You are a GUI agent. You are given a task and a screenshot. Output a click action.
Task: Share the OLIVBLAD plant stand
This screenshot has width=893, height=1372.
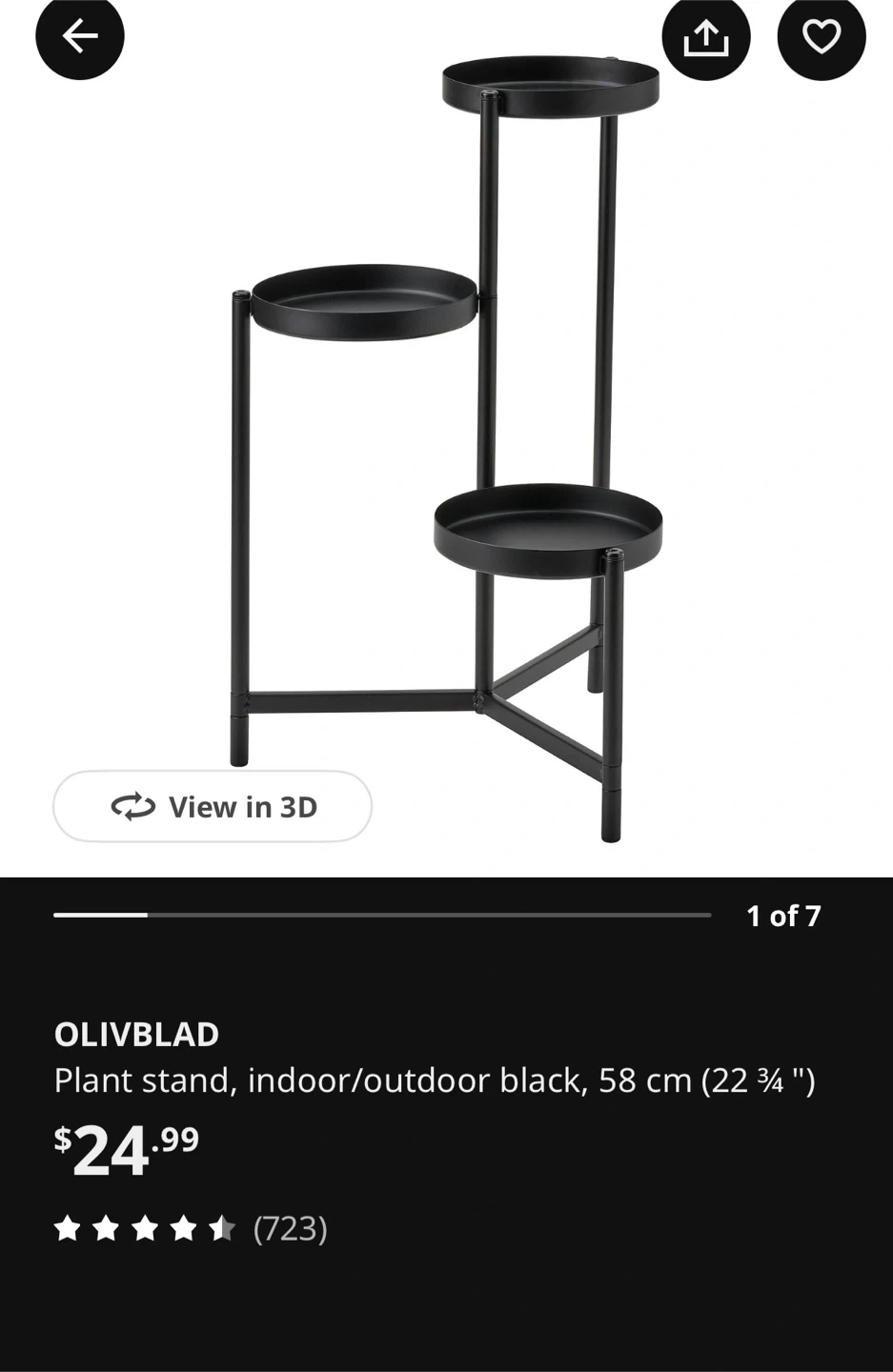pos(706,36)
